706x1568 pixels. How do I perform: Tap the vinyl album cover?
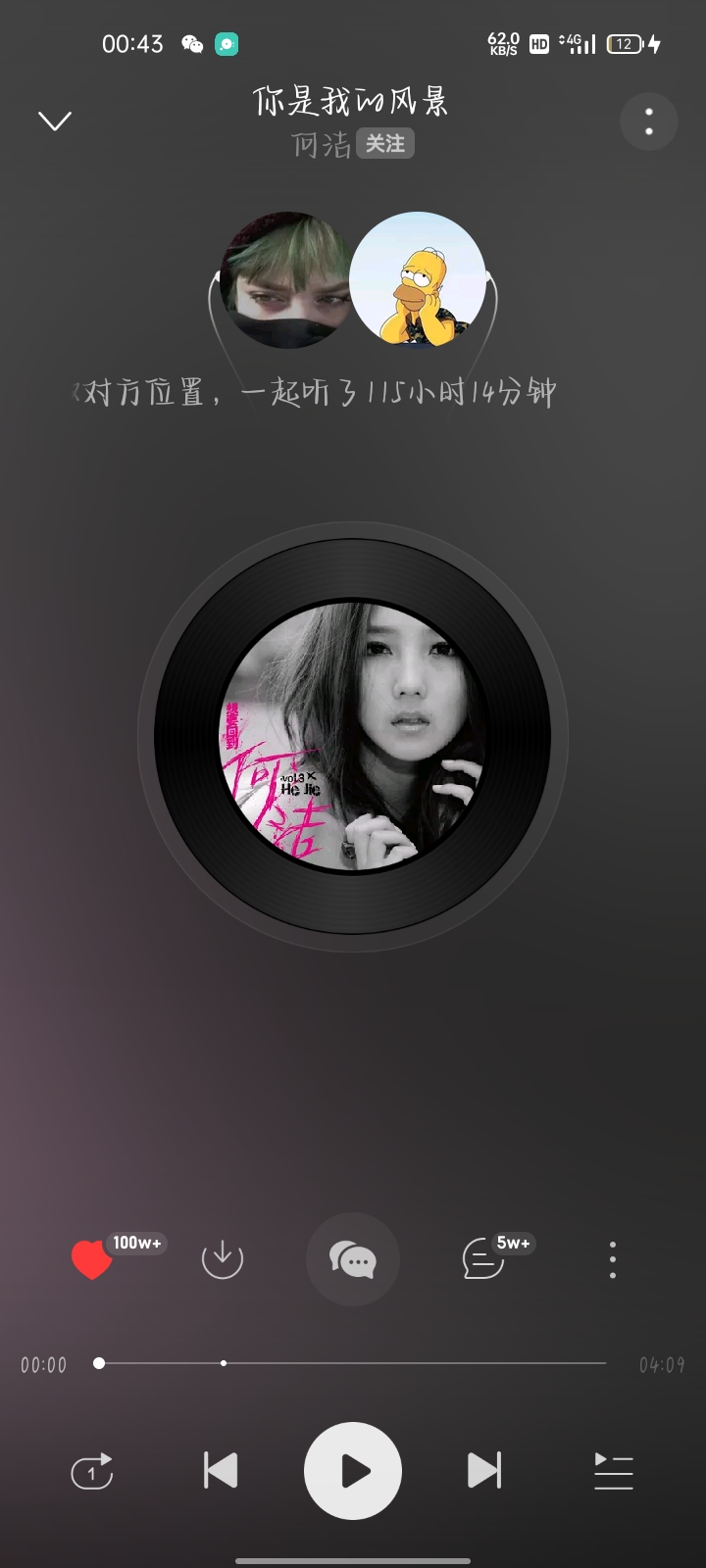[x=353, y=737]
